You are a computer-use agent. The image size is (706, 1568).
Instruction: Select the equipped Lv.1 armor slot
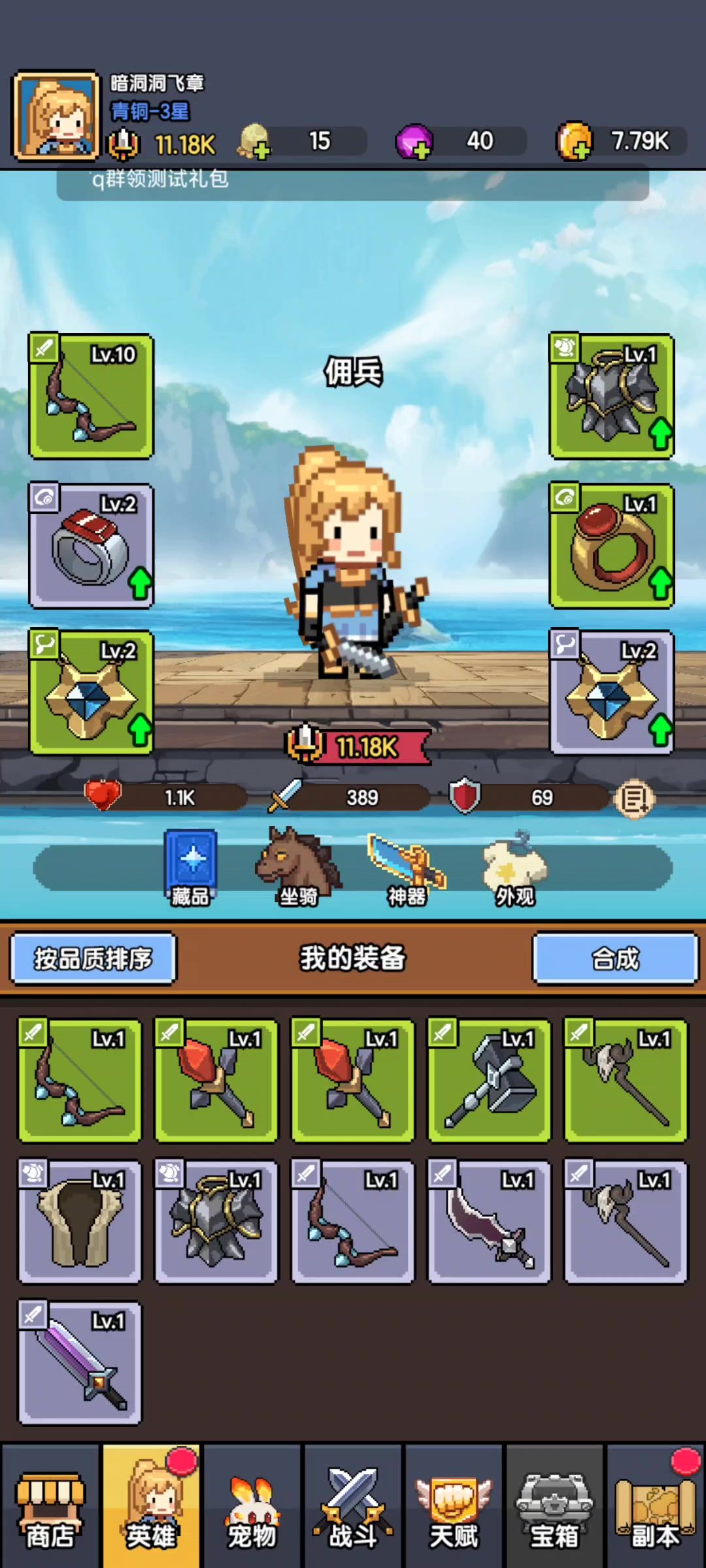click(x=612, y=397)
